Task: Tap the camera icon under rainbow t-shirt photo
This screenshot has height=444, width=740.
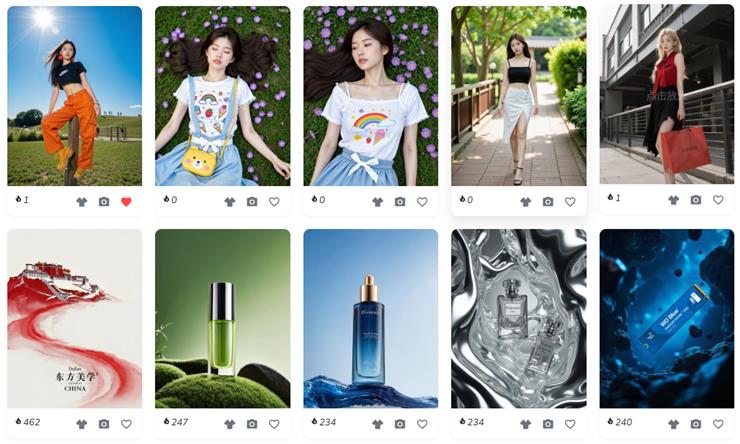Action: point(400,201)
